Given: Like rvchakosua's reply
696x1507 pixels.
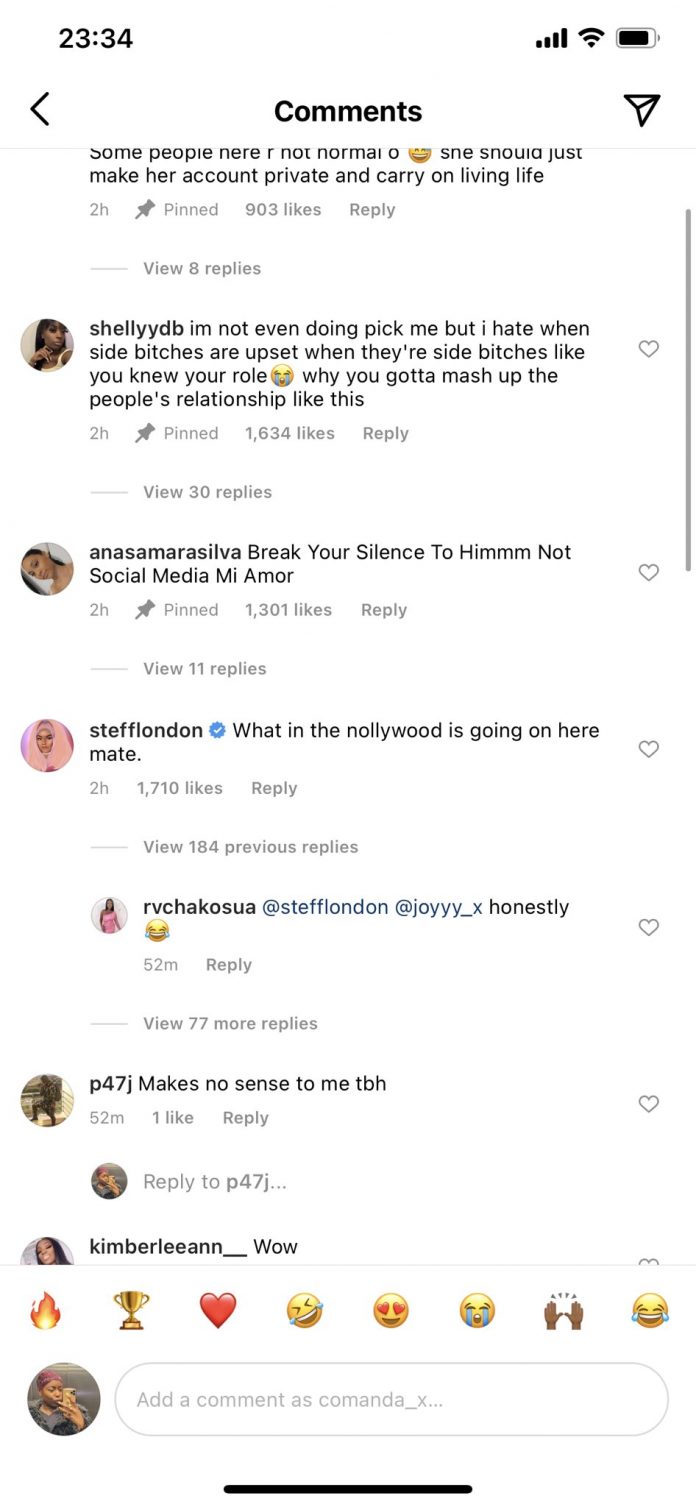Looking at the screenshot, I should [x=649, y=927].
